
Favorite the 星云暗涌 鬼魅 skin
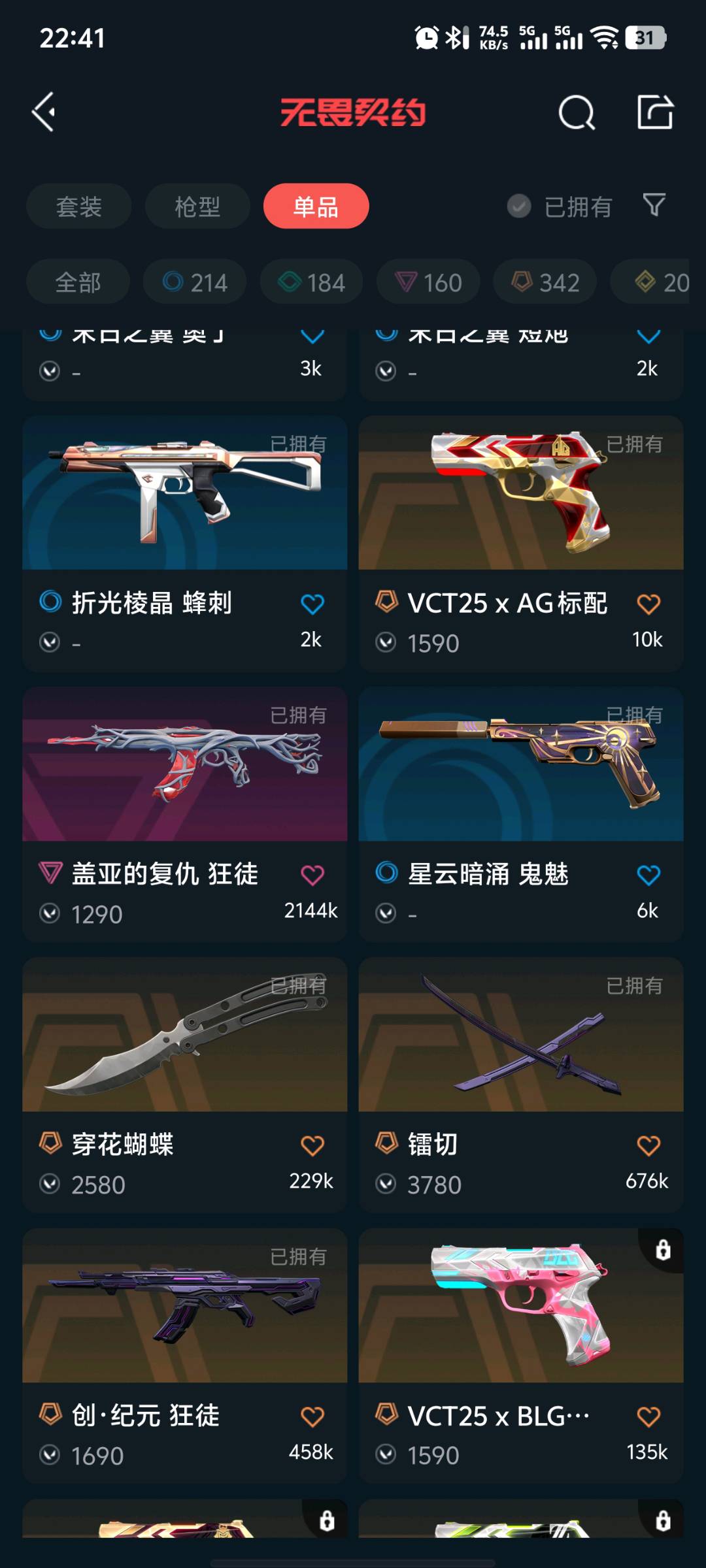[x=648, y=875]
